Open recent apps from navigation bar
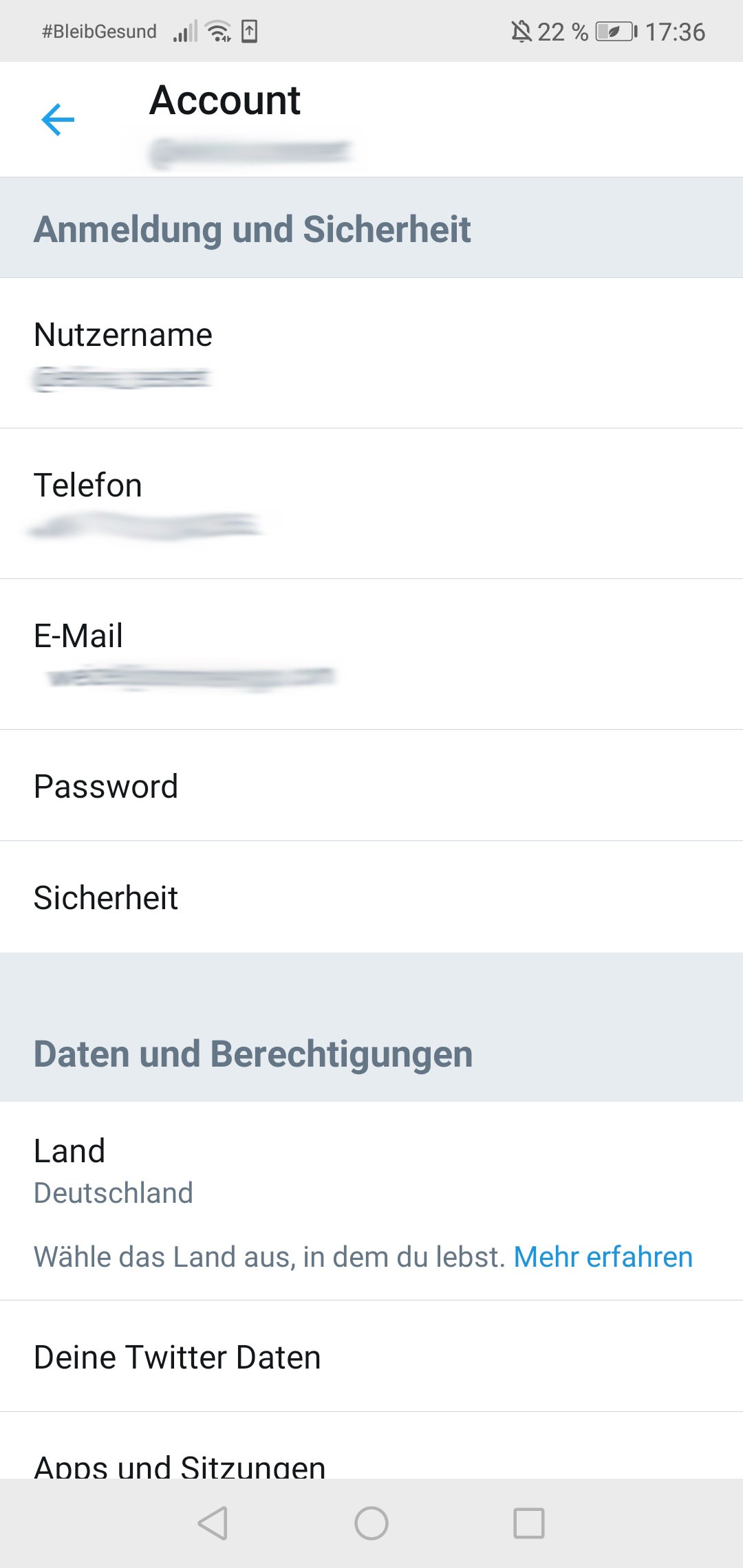Viewport: 743px width, 1568px height. coord(529,1523)
